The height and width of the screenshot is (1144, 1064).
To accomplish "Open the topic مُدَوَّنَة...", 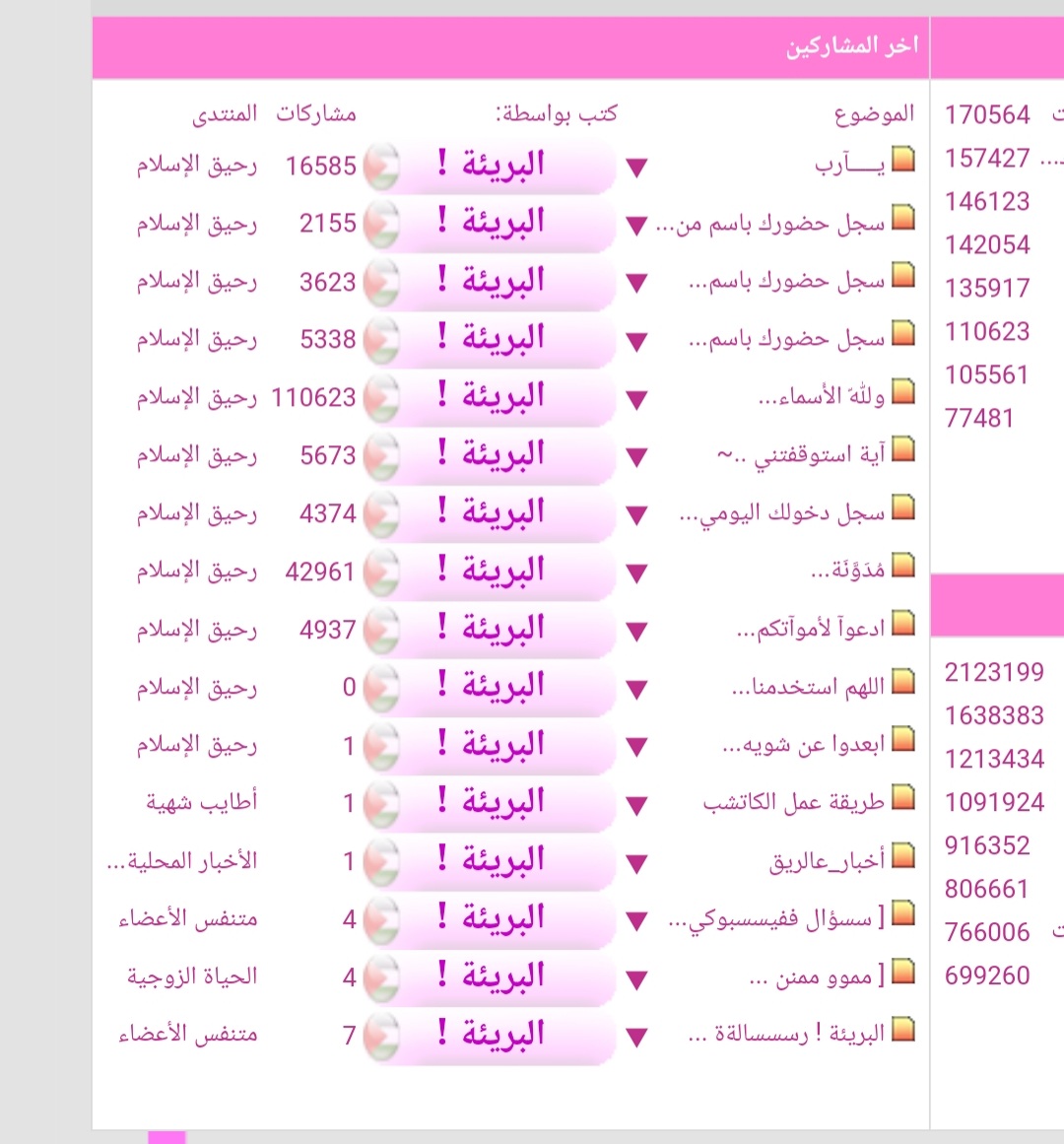I will pos(847,571).
